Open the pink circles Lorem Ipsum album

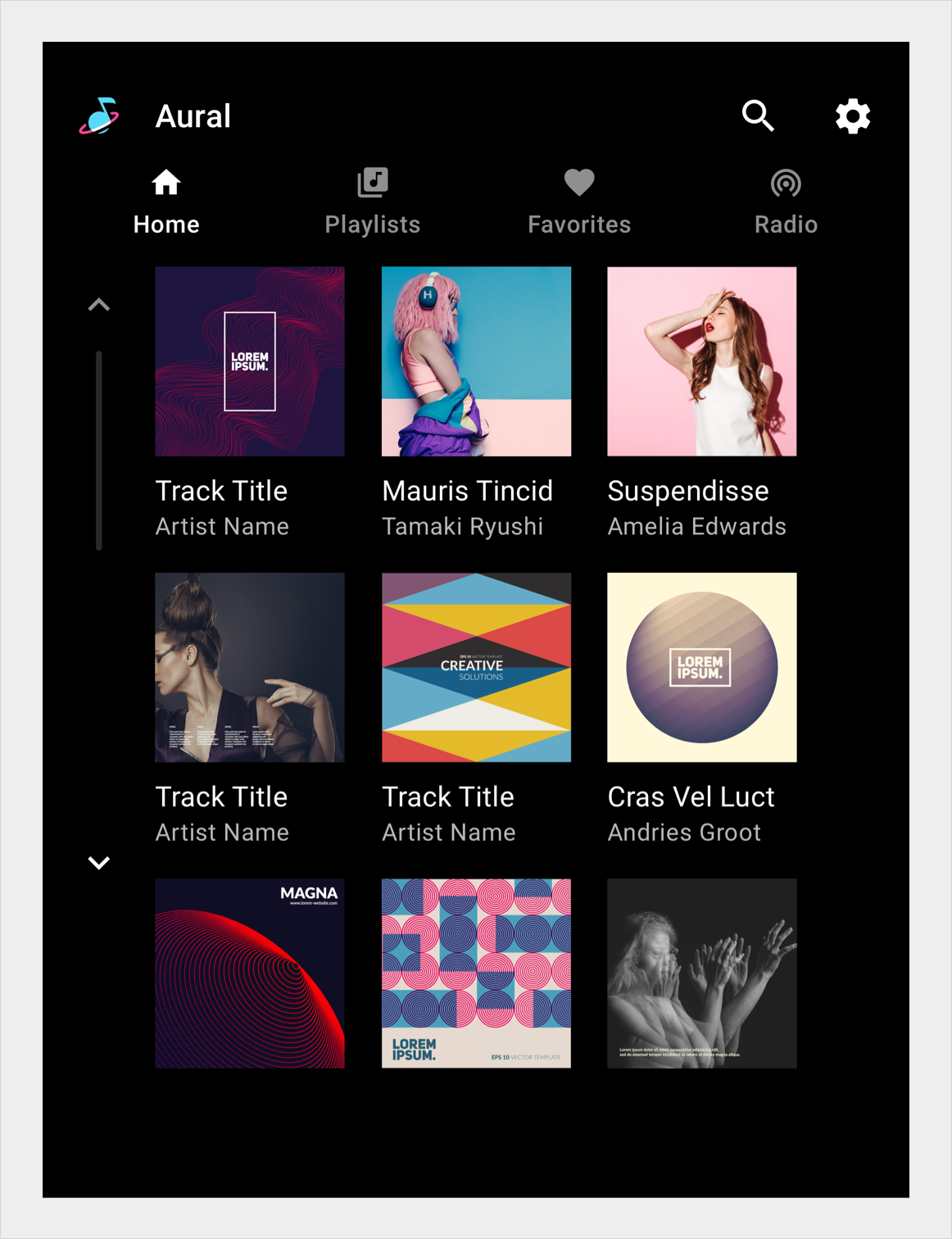click(x=476, y=973)
